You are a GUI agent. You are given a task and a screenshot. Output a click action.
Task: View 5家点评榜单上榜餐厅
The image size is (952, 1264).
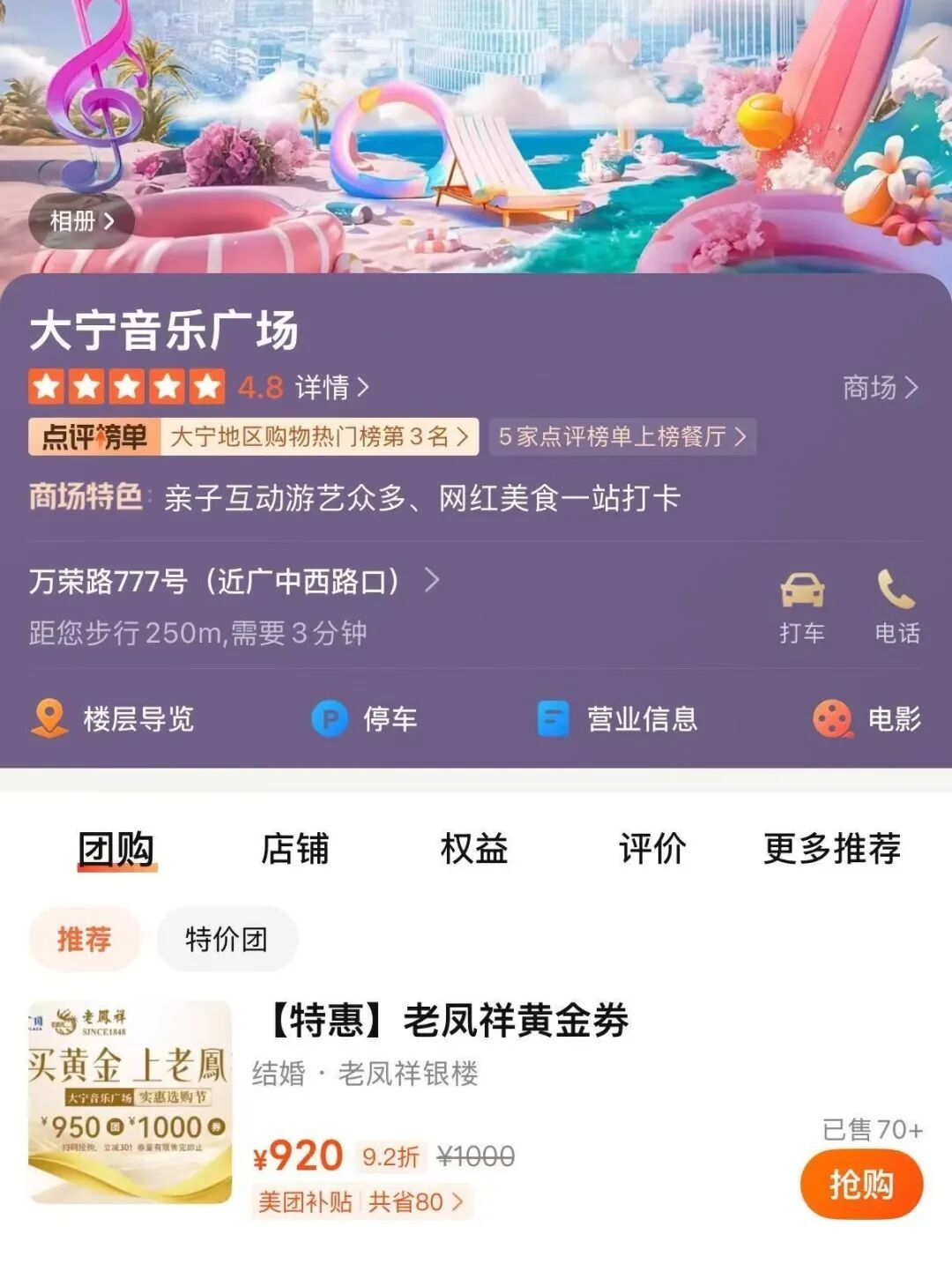[621, 436]
